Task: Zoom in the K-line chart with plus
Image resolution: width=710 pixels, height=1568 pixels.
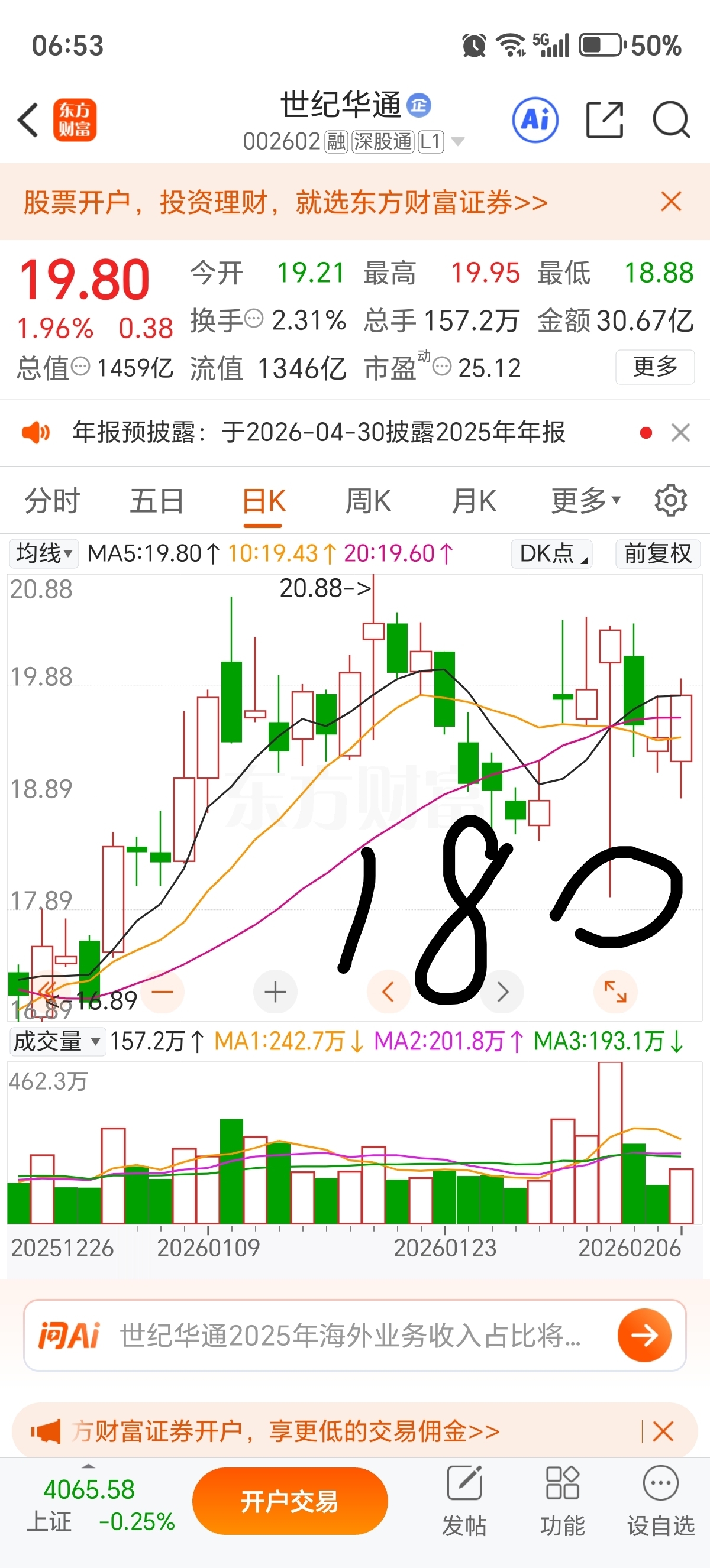Action: pyautogui.click(x=275, y=992)
